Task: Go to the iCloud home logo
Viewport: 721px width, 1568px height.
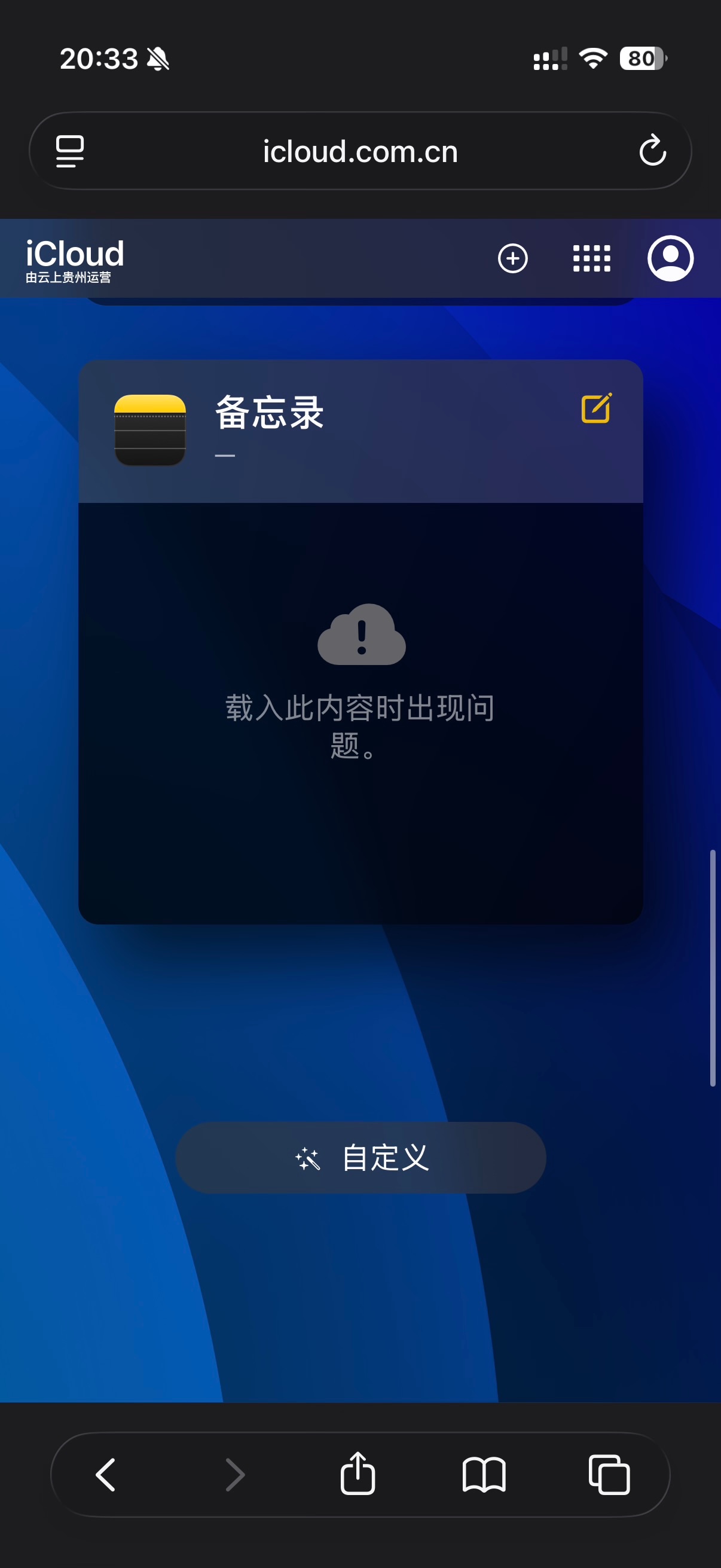Action: pyautogui.click(x=74, y=260)
